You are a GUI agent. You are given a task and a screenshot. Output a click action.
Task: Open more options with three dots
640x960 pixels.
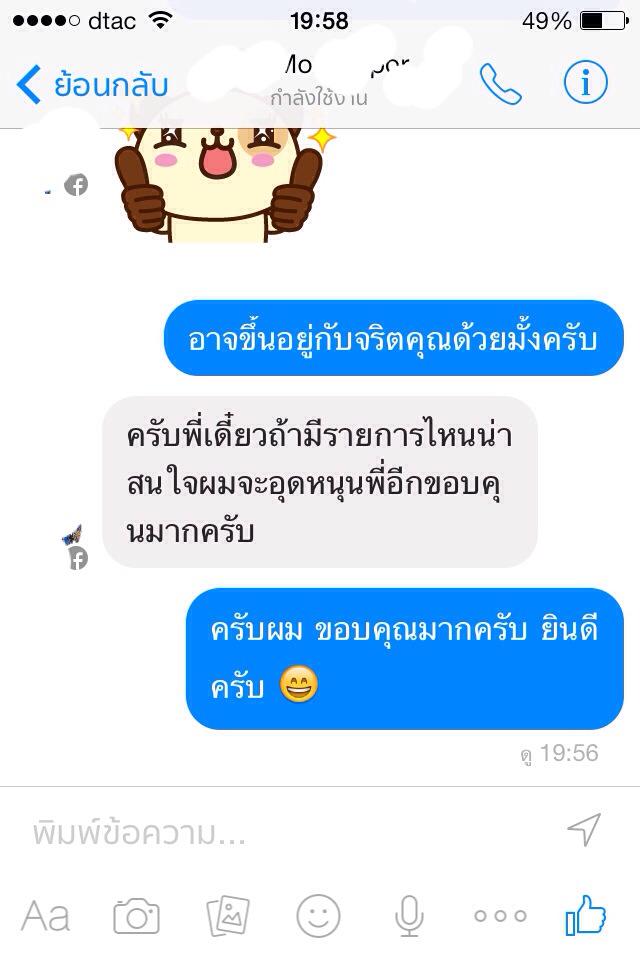[x=499, y=915]
